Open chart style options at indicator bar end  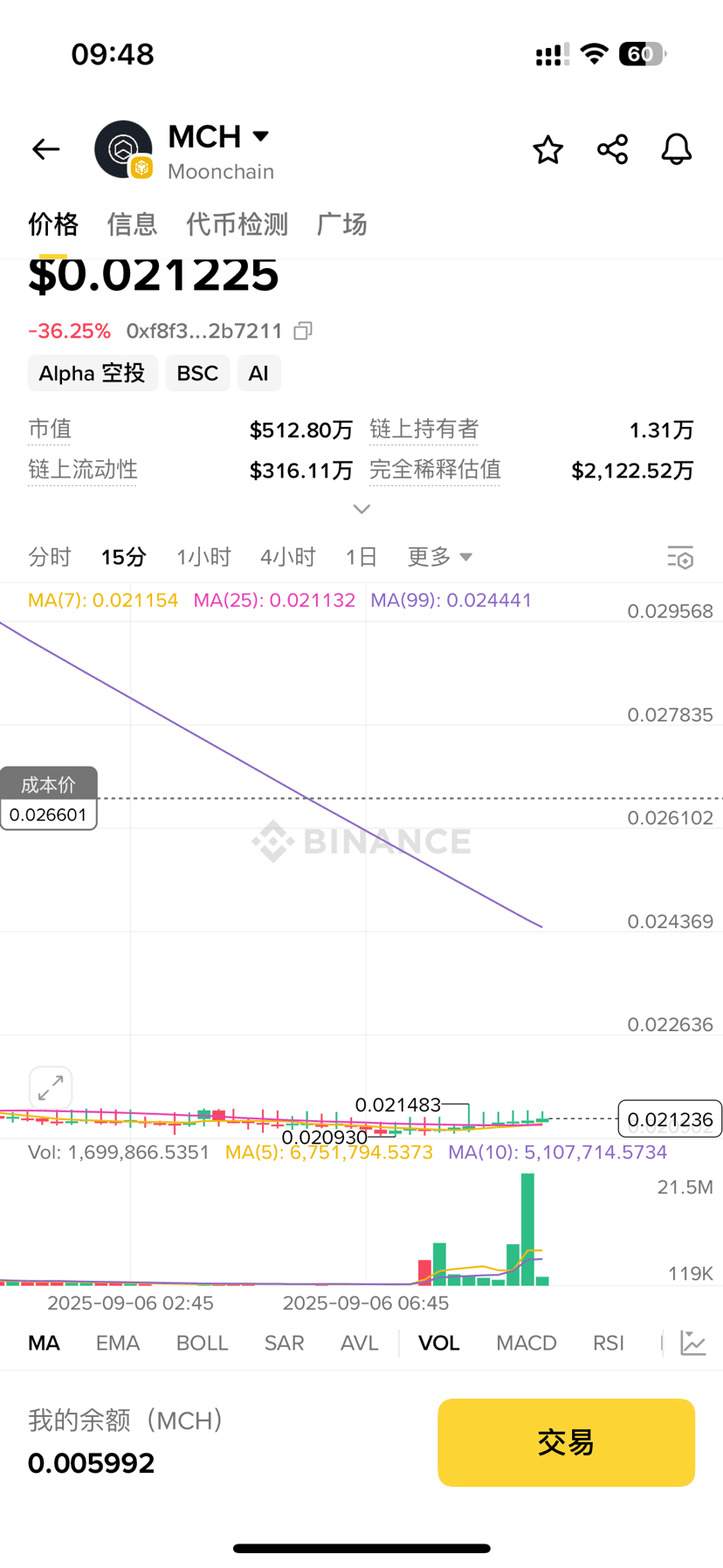(692, 1343)
